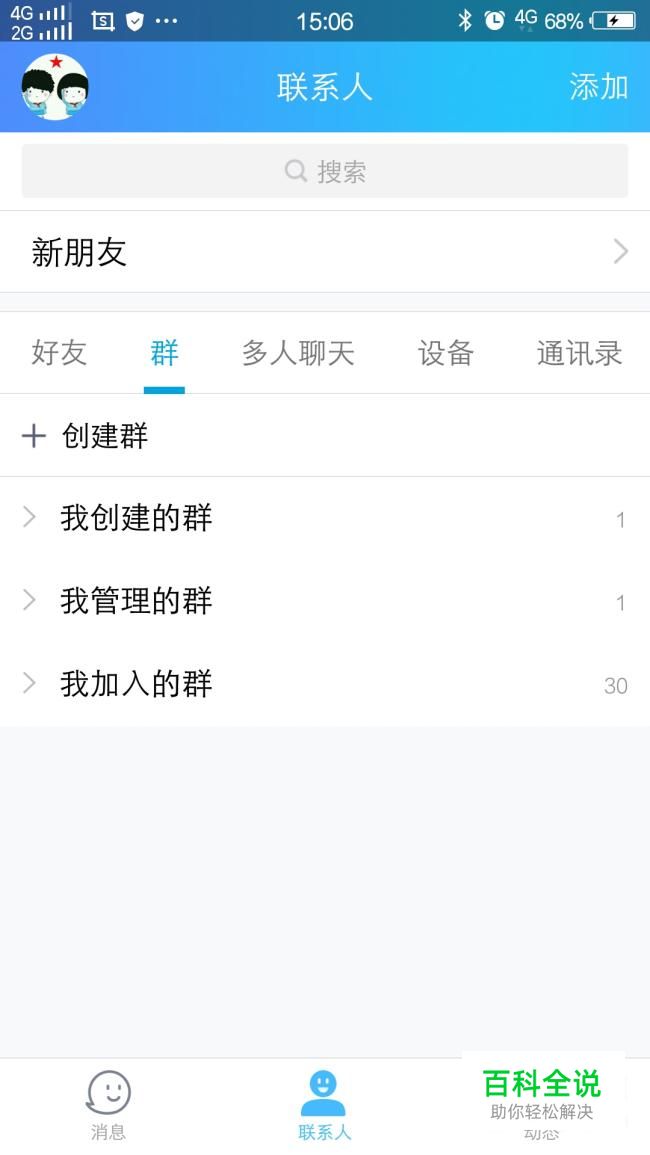Open the 设备 tab
650x1155 pixels.
coord(445,353)
